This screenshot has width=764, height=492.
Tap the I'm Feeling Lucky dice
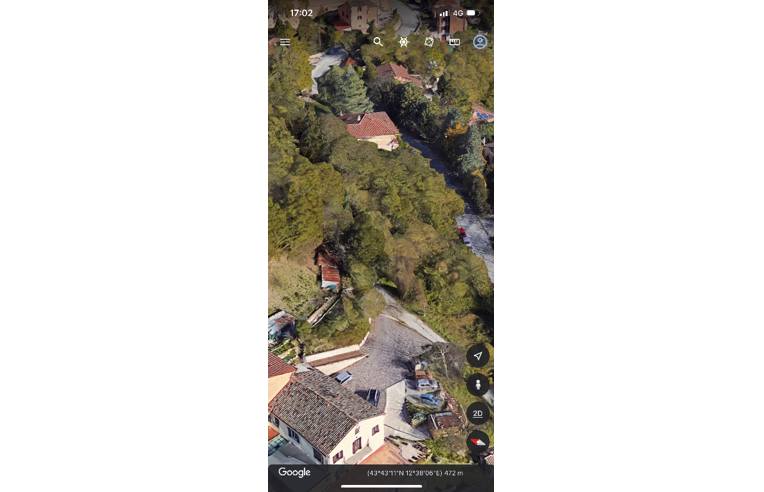[x=429, y=42]
